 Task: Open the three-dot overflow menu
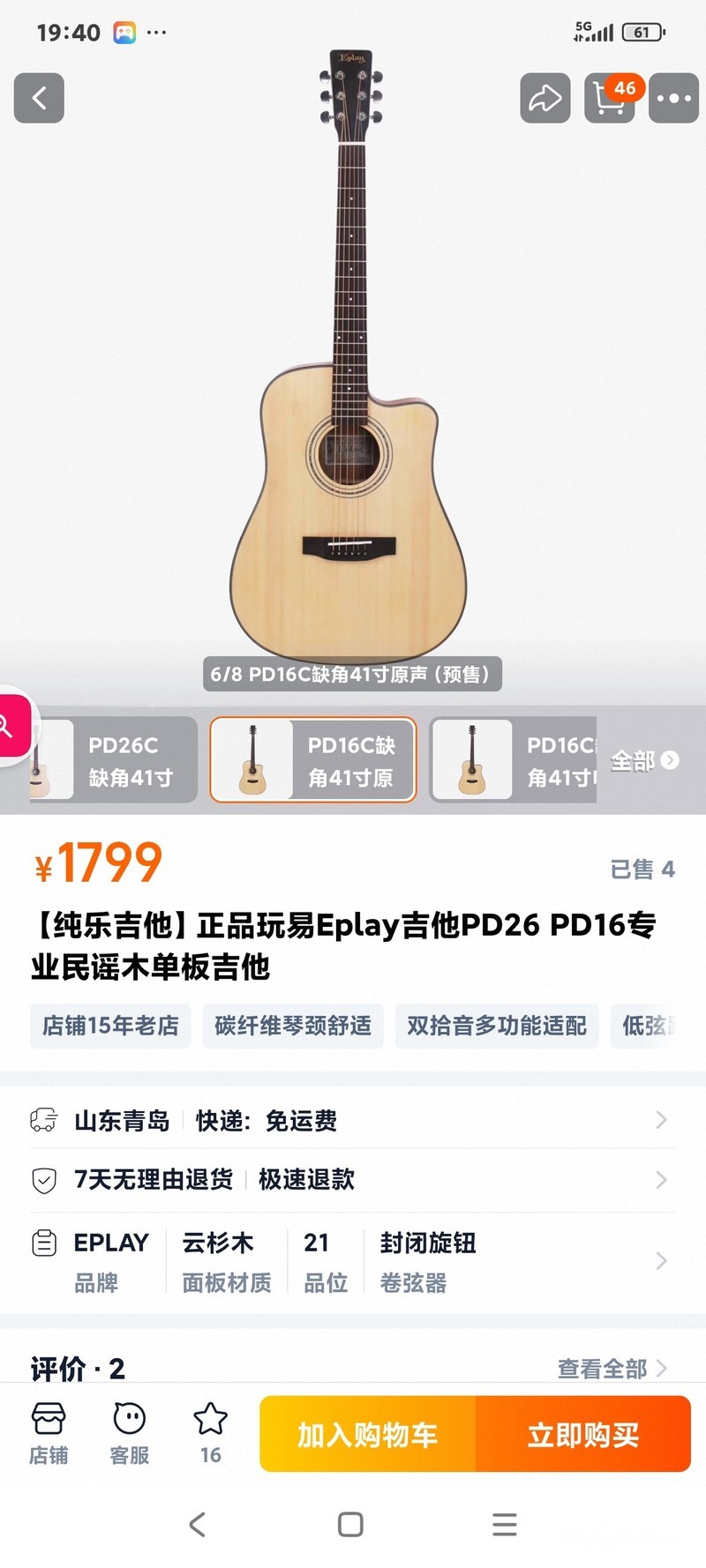pos(673,98)
